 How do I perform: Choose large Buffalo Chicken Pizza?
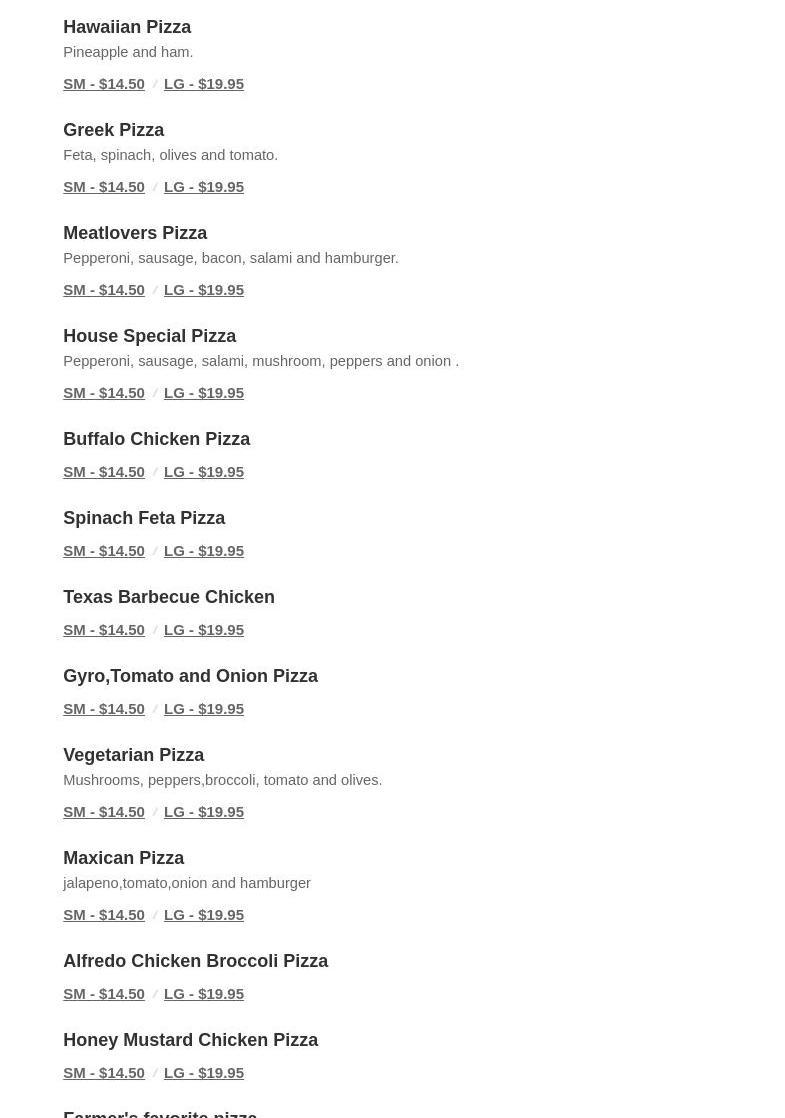pyautogui.click(x=204, y=472)
